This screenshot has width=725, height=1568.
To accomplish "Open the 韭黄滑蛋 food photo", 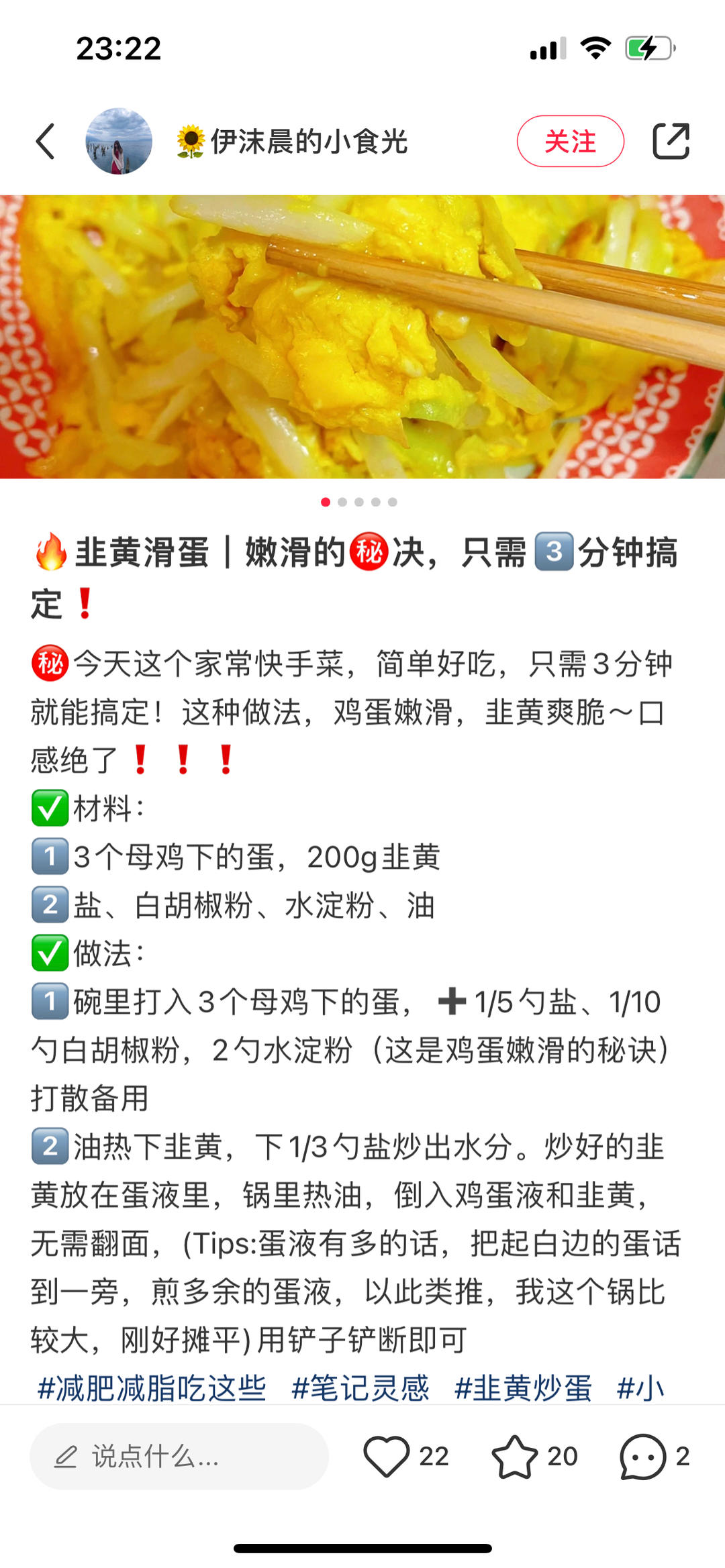I will 362,337.
